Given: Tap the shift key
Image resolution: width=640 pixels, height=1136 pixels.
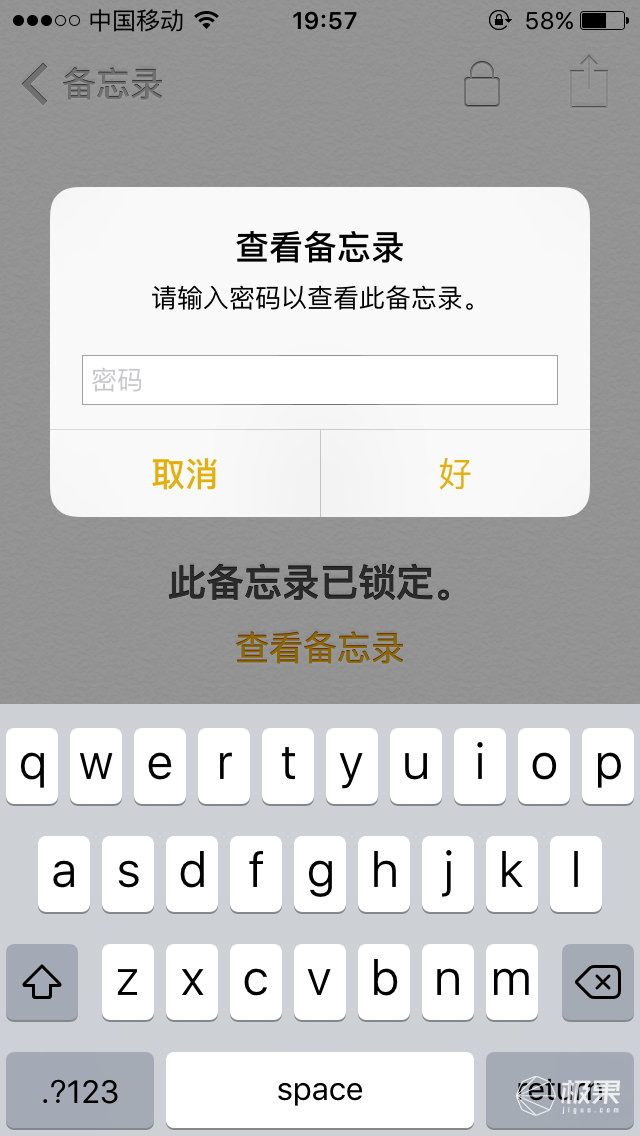Looking at the screenshot, I should pos(42,983).
